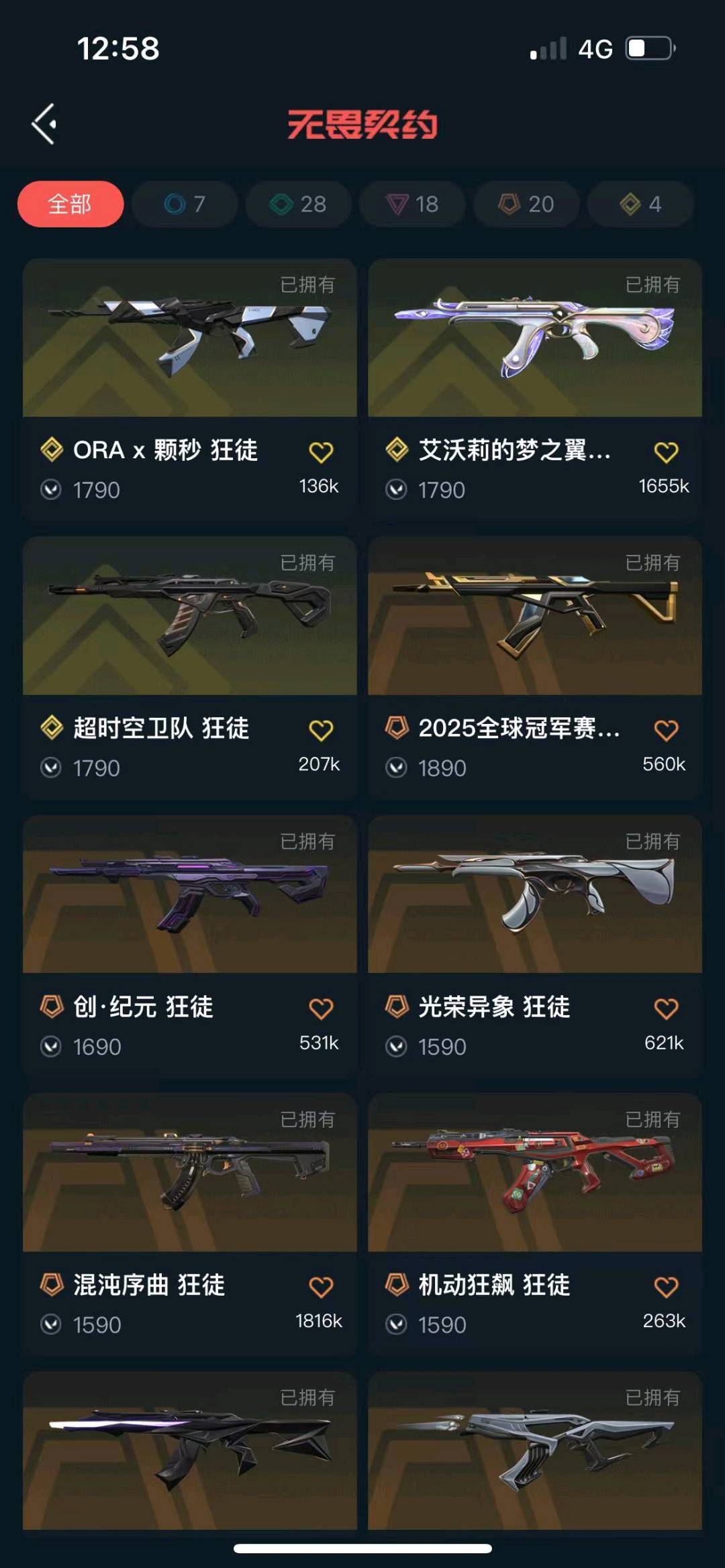Go back using the top-left arrow
Viewport: 725px width, 1568px height.
[44, 124]
